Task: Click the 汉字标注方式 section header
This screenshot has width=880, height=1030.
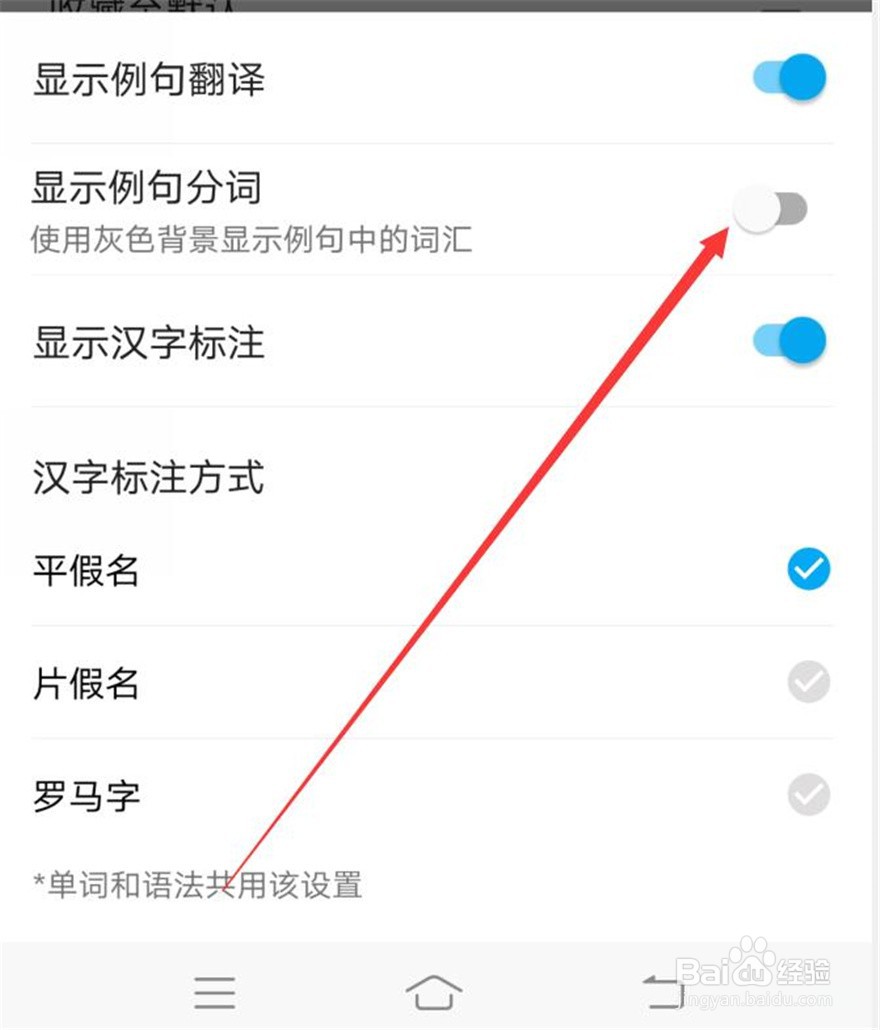Action: [148, 478]
